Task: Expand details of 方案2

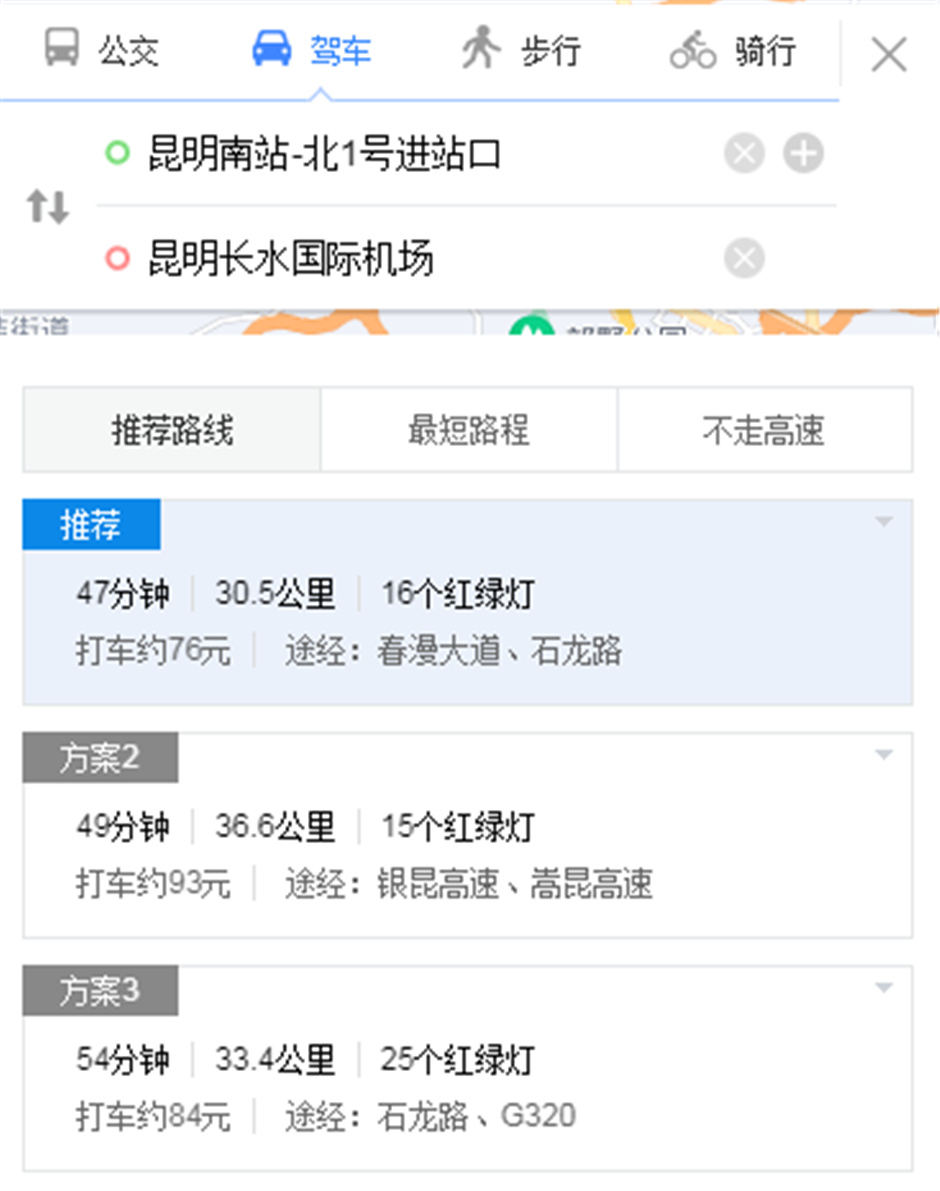Action: 883,755
